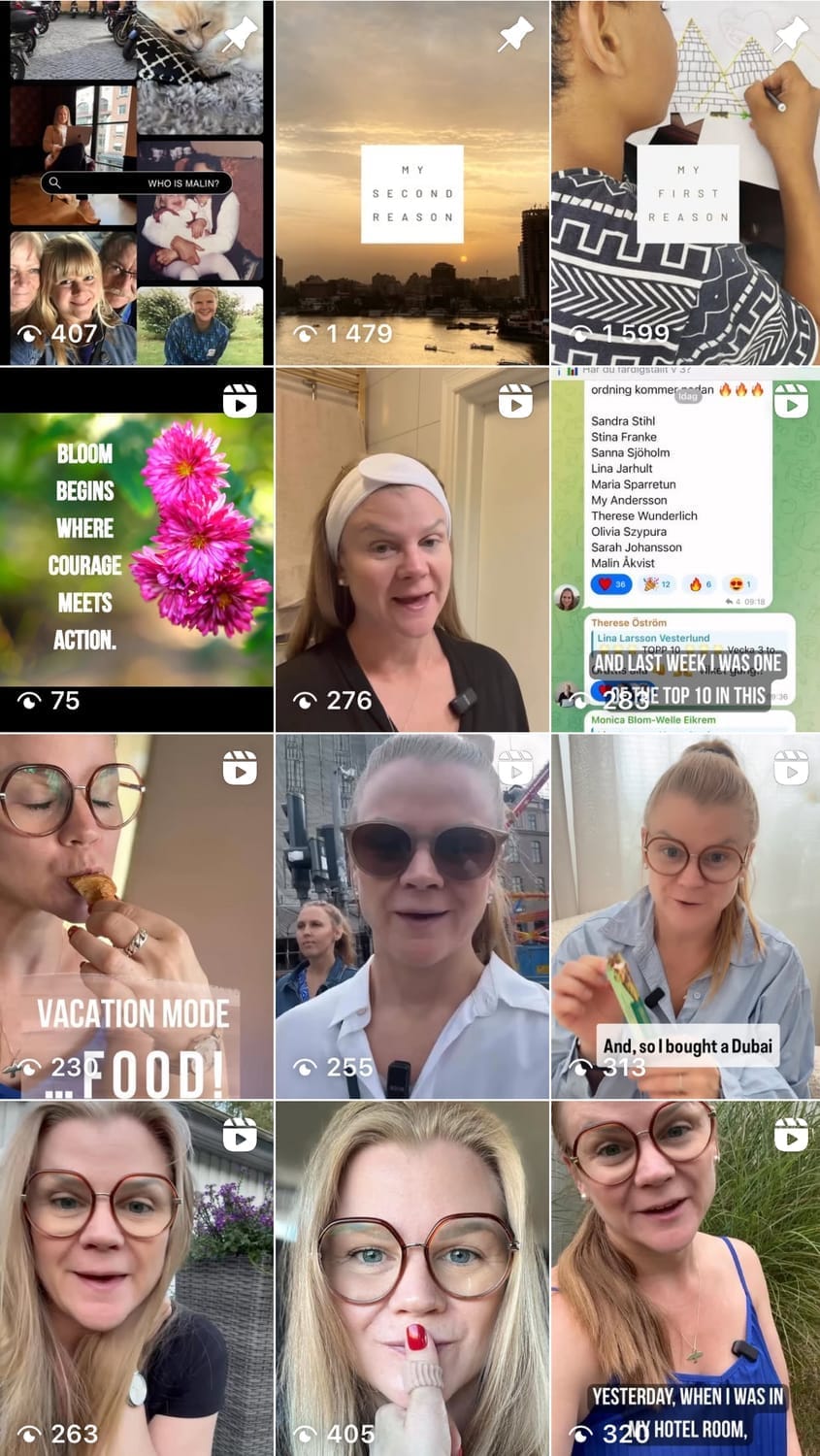
Task: Open the pinned 'My First Reason' reel
Action: (685, 182)
